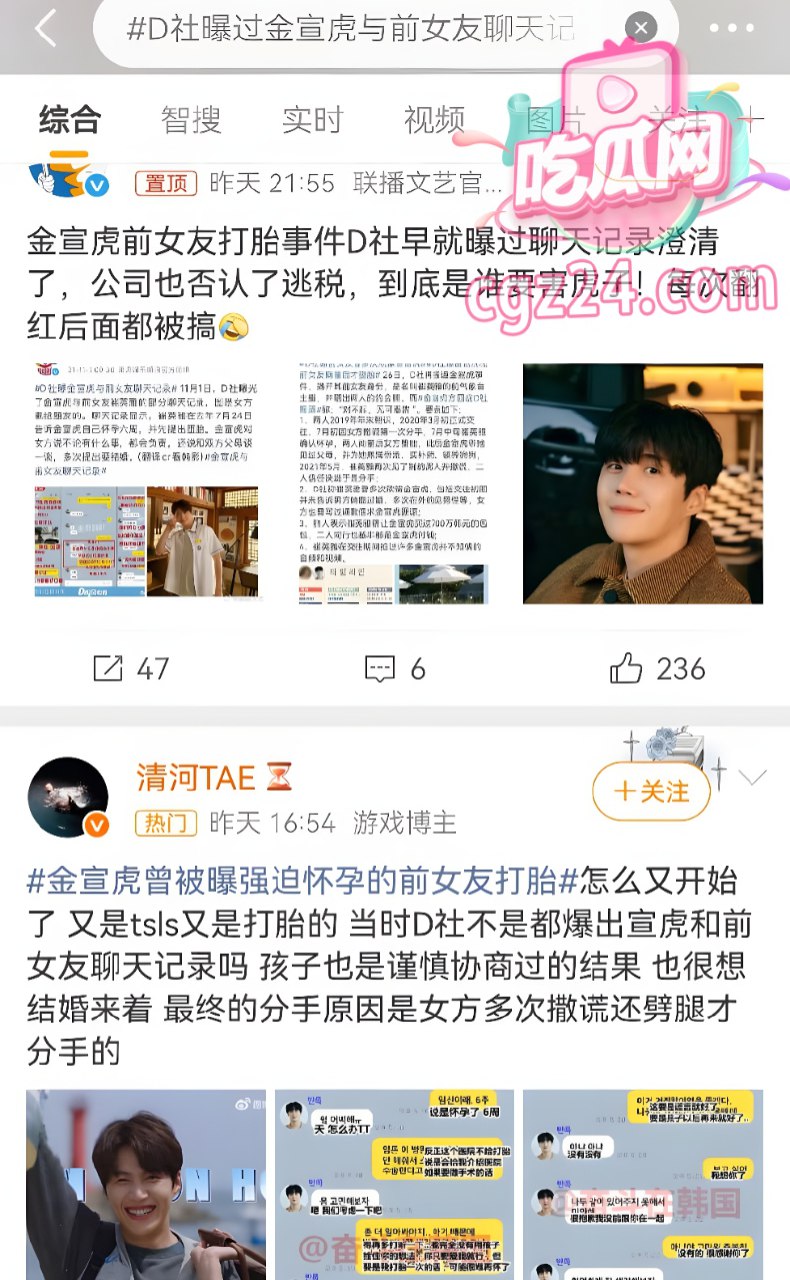The width and height of the screenshot is (790, 1280).
Task: Show the 综合 results tab
Action: coord(70,120)
